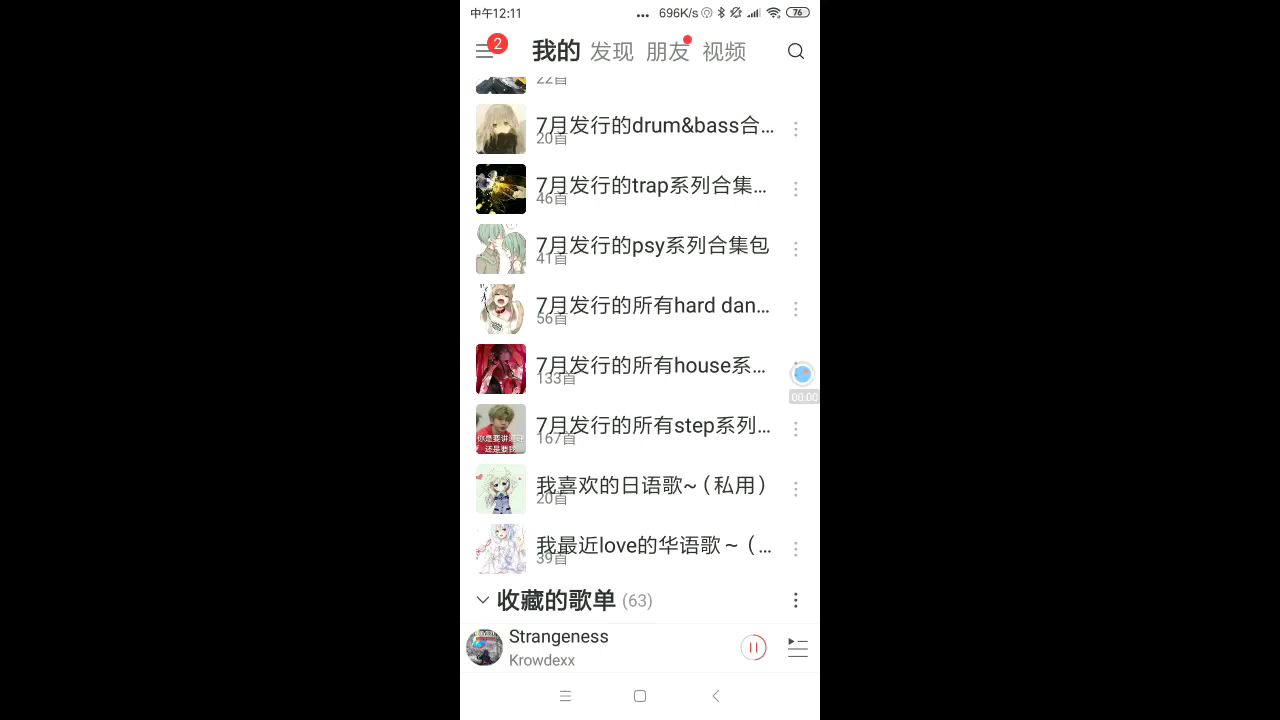This screenshot has height=720, width=1280.
Task: Open the 7月发行的drum&bass playlist
Action: coord(654,127)
